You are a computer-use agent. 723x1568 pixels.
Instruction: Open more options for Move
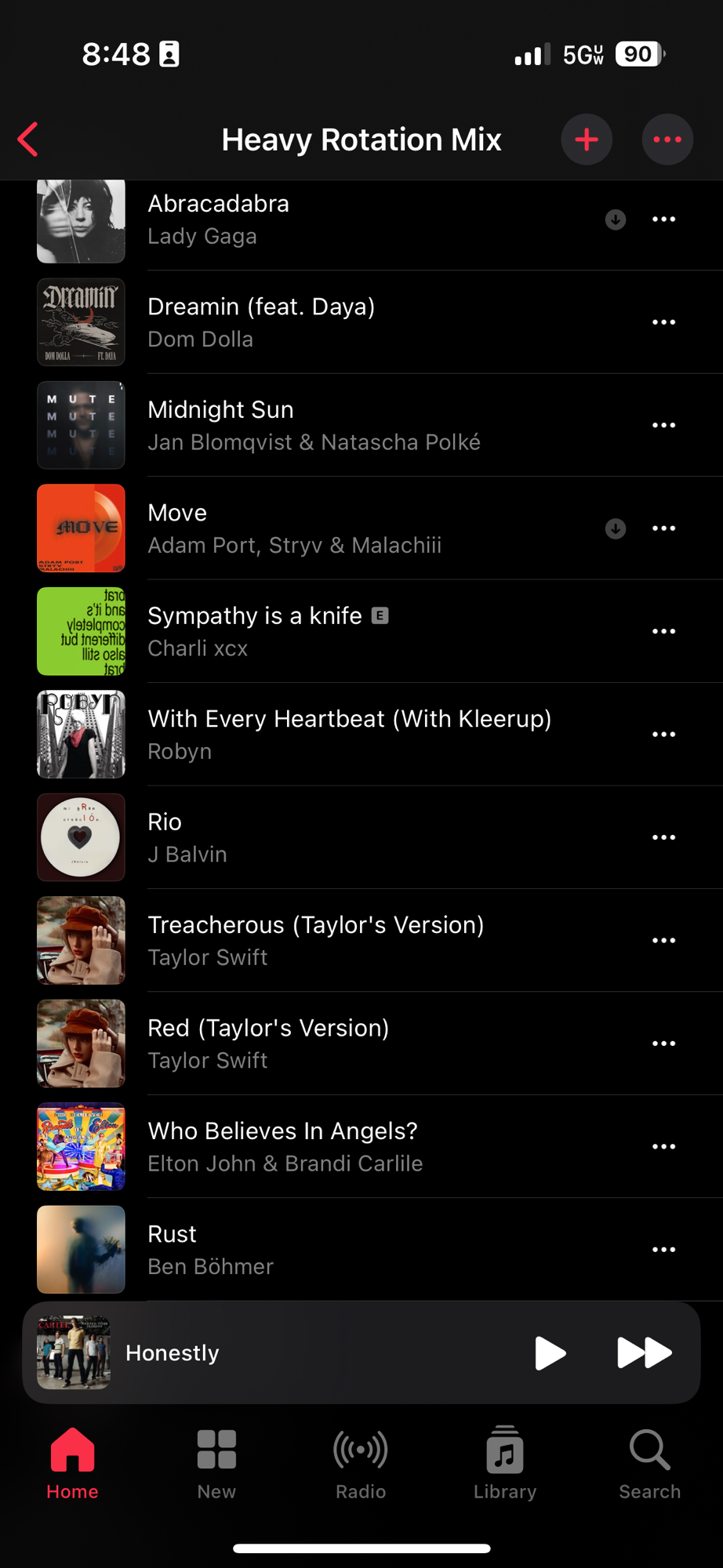(x=663, y=528)
